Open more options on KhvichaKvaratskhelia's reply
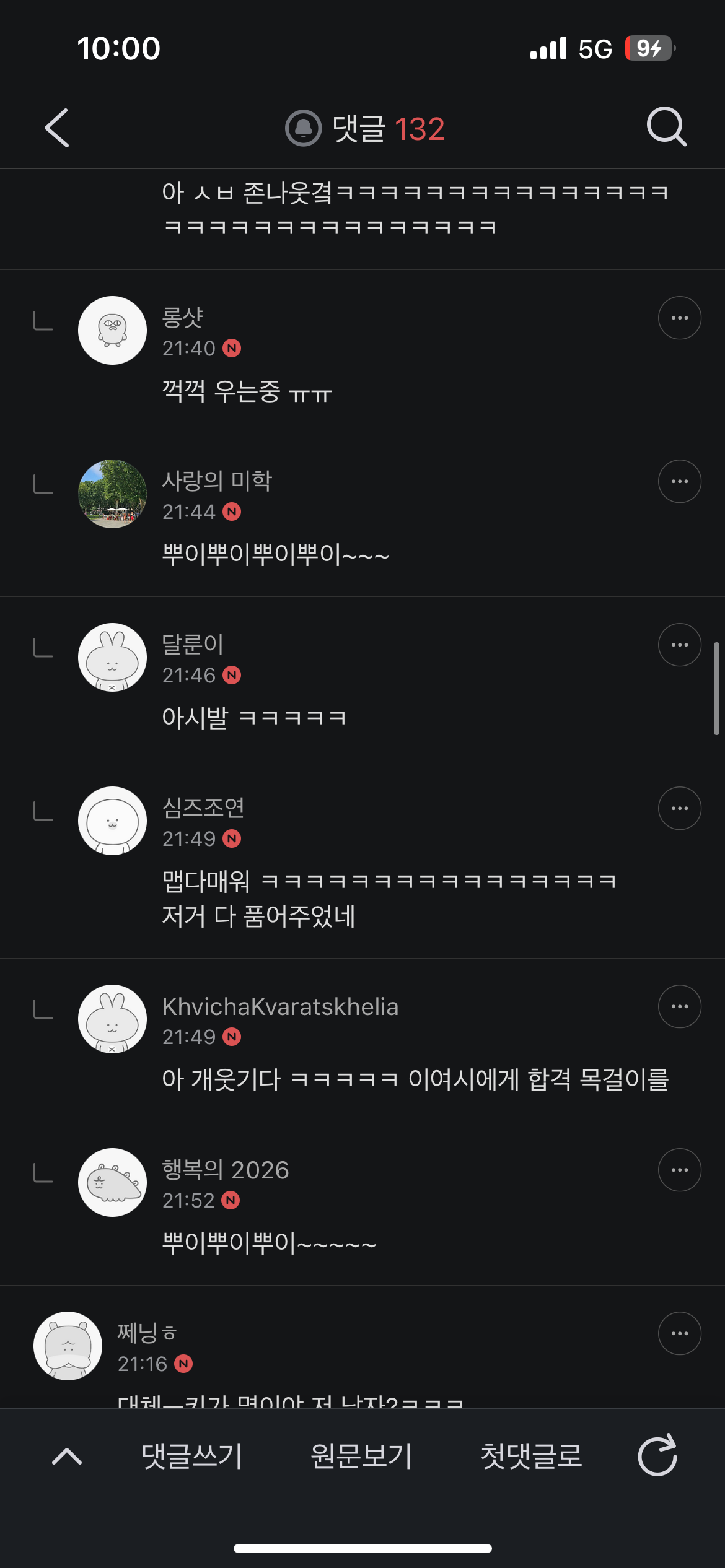 (680, 1006)
